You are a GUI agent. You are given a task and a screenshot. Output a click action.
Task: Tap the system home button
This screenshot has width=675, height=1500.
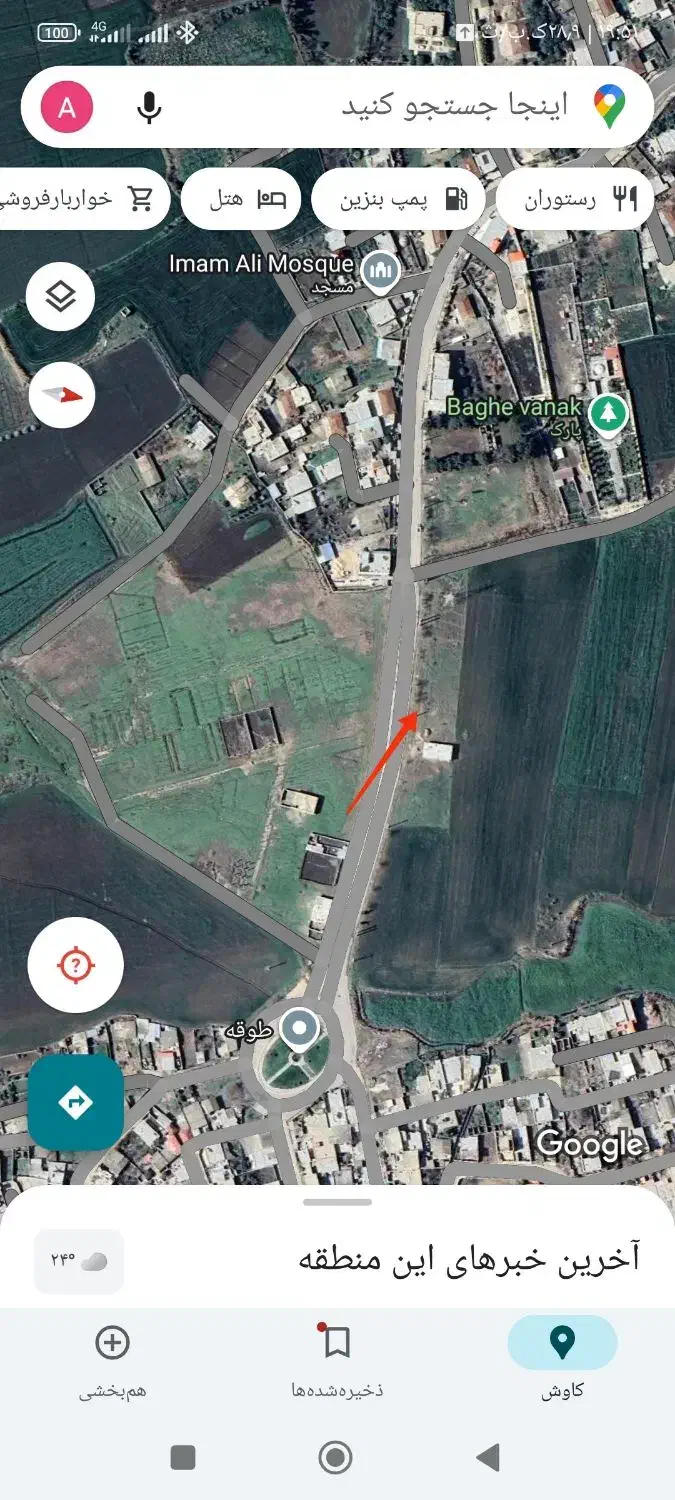[x=336, y=1457]
